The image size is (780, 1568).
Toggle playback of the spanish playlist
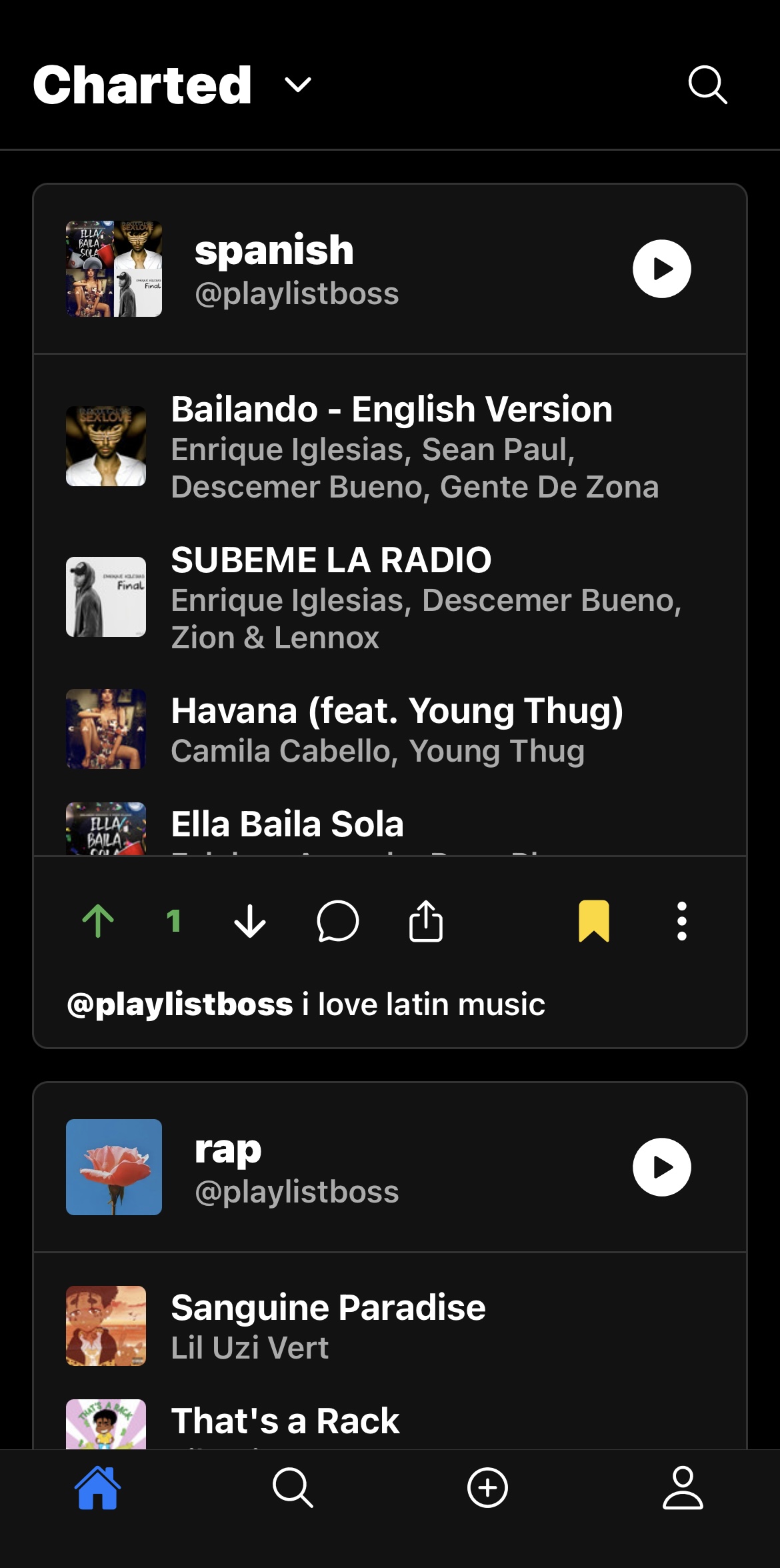click(x=662, y=269)
